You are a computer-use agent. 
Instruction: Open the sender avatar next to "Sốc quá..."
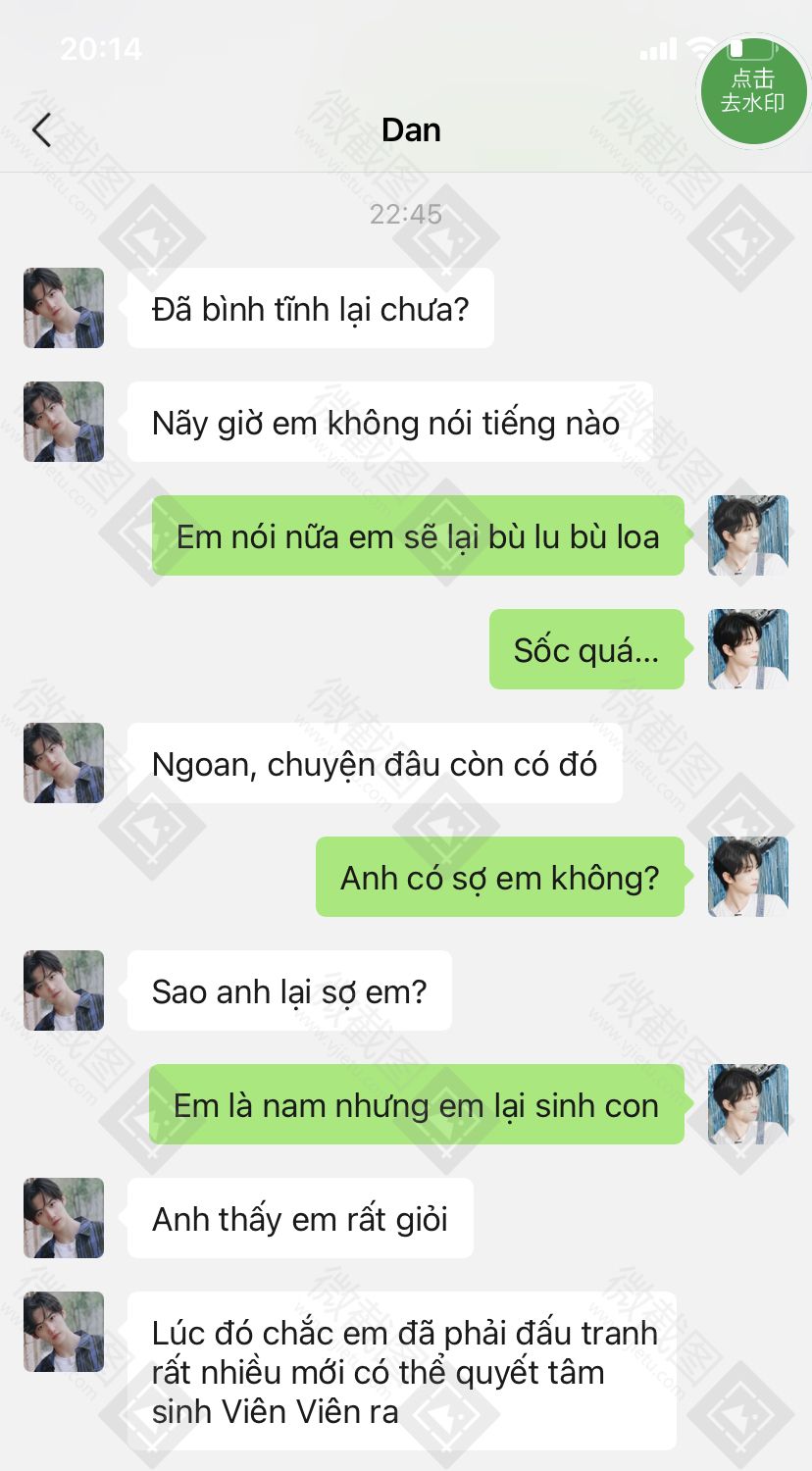click(x=748, y=649)
